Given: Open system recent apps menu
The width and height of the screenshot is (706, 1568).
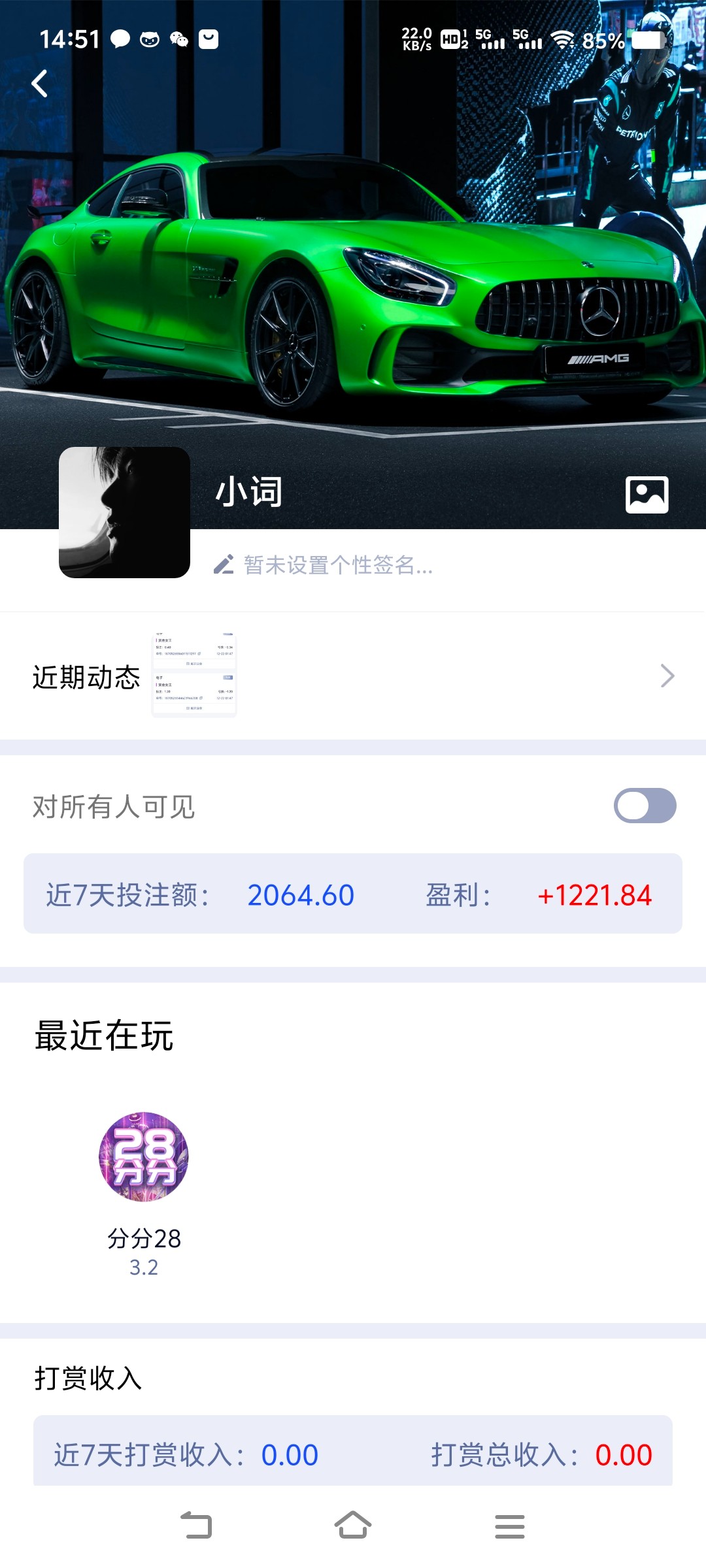Looking at the screenshot, I should coord(510,1526).
